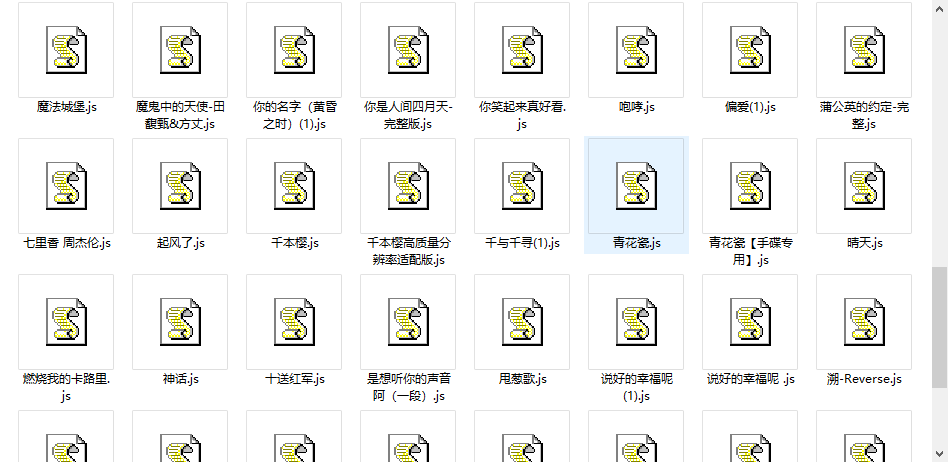Screen dimensions: 948x462
Task: Click the vertical scrollbar thumb
Action: pyautogui.click(x=939, y=326)
